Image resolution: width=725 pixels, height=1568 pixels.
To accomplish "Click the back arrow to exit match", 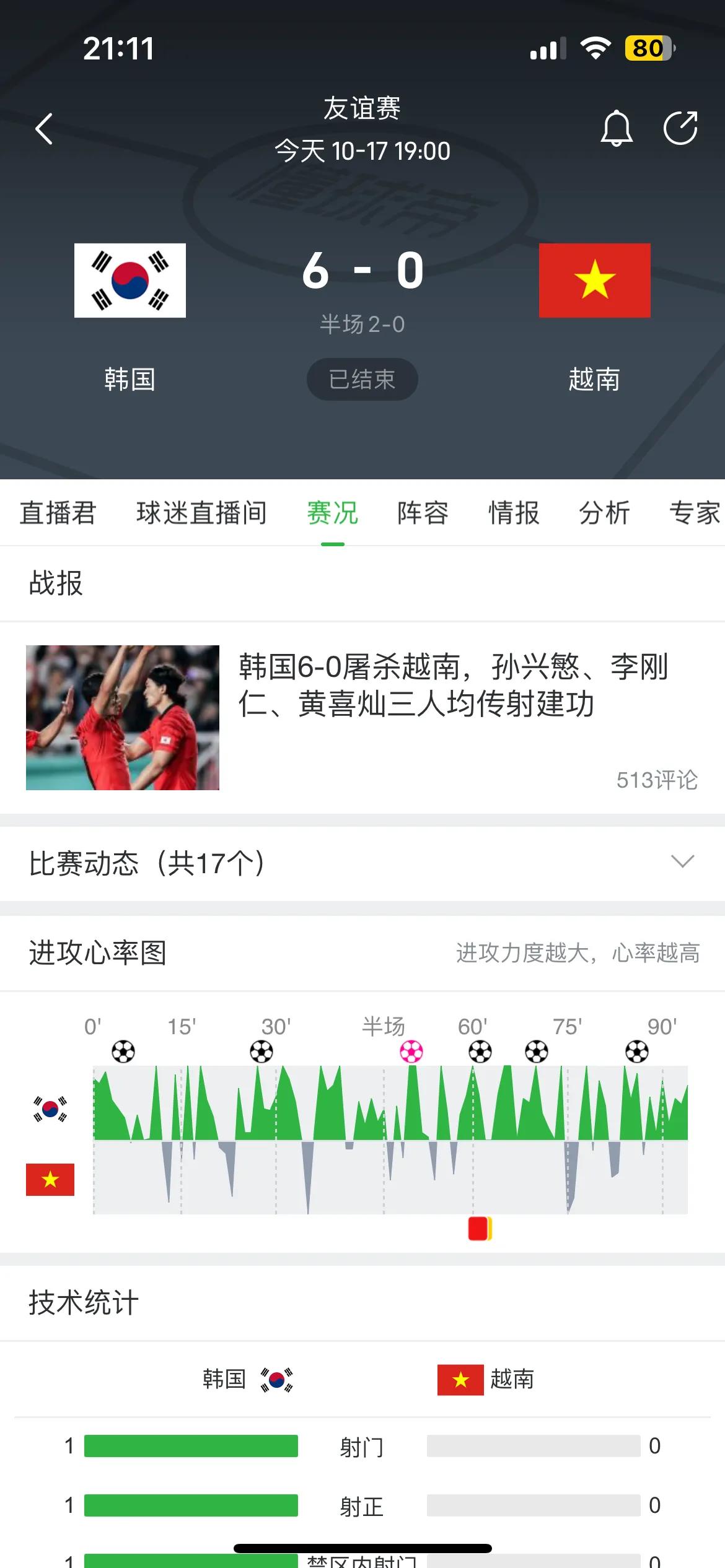I will pos(43,128).
